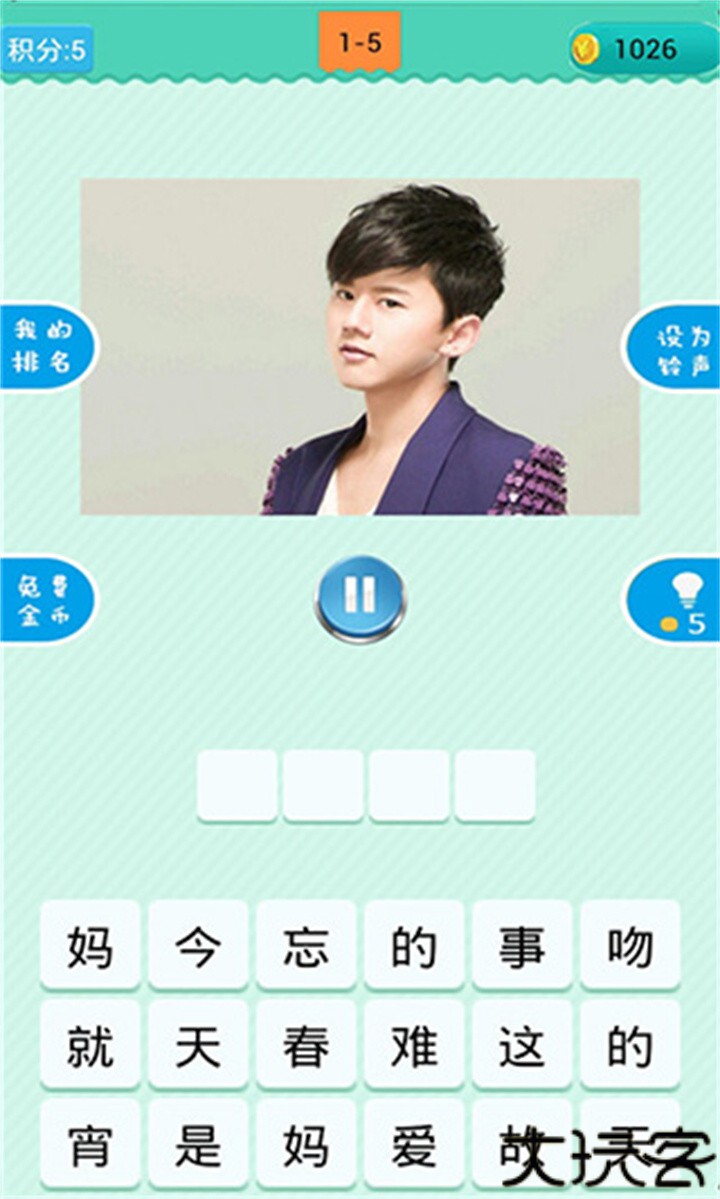Pick the character tile 宵
This screenshot has width=720, height=1199.
click(90, 1144)
